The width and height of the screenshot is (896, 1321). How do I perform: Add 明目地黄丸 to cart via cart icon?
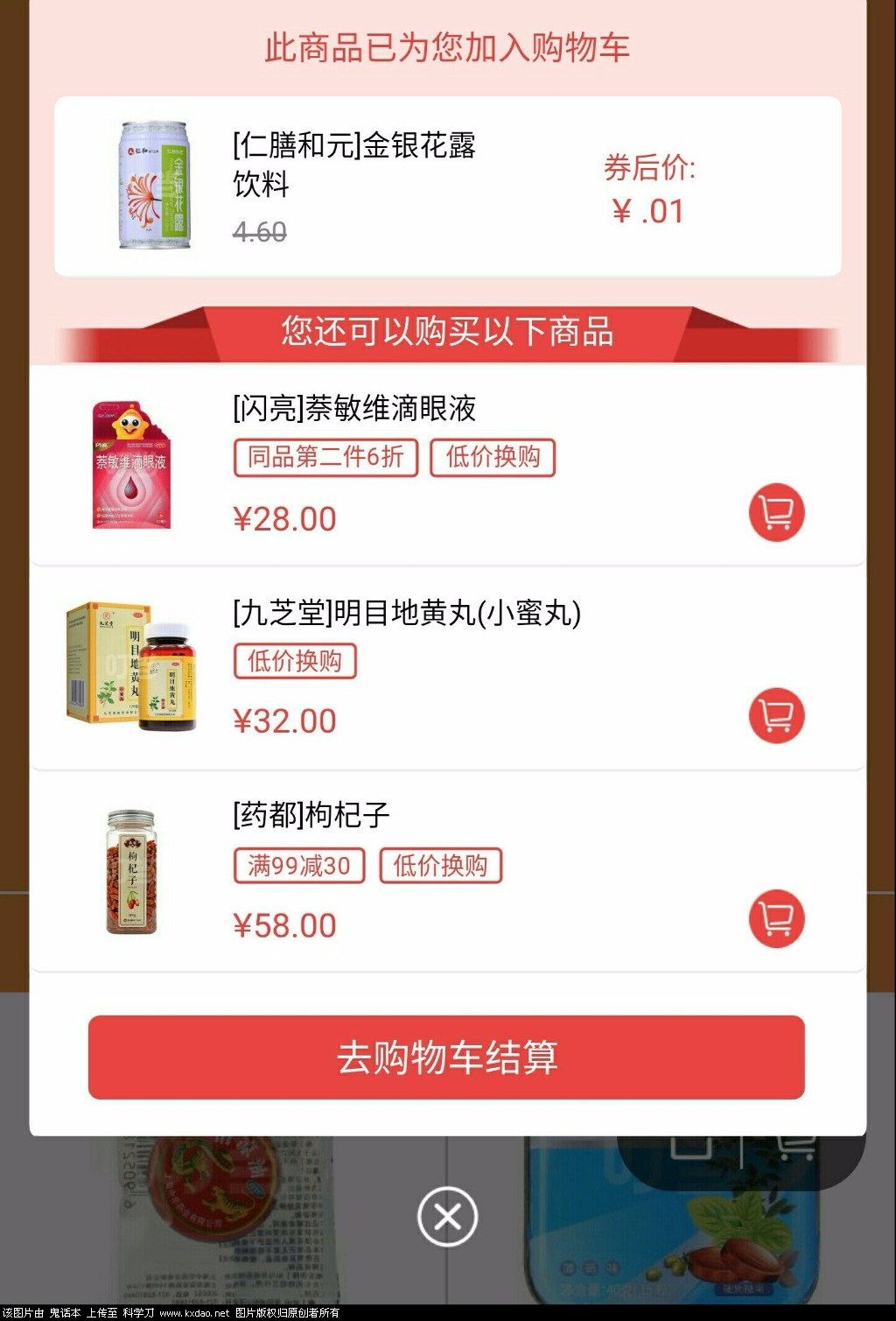(776, 716)
